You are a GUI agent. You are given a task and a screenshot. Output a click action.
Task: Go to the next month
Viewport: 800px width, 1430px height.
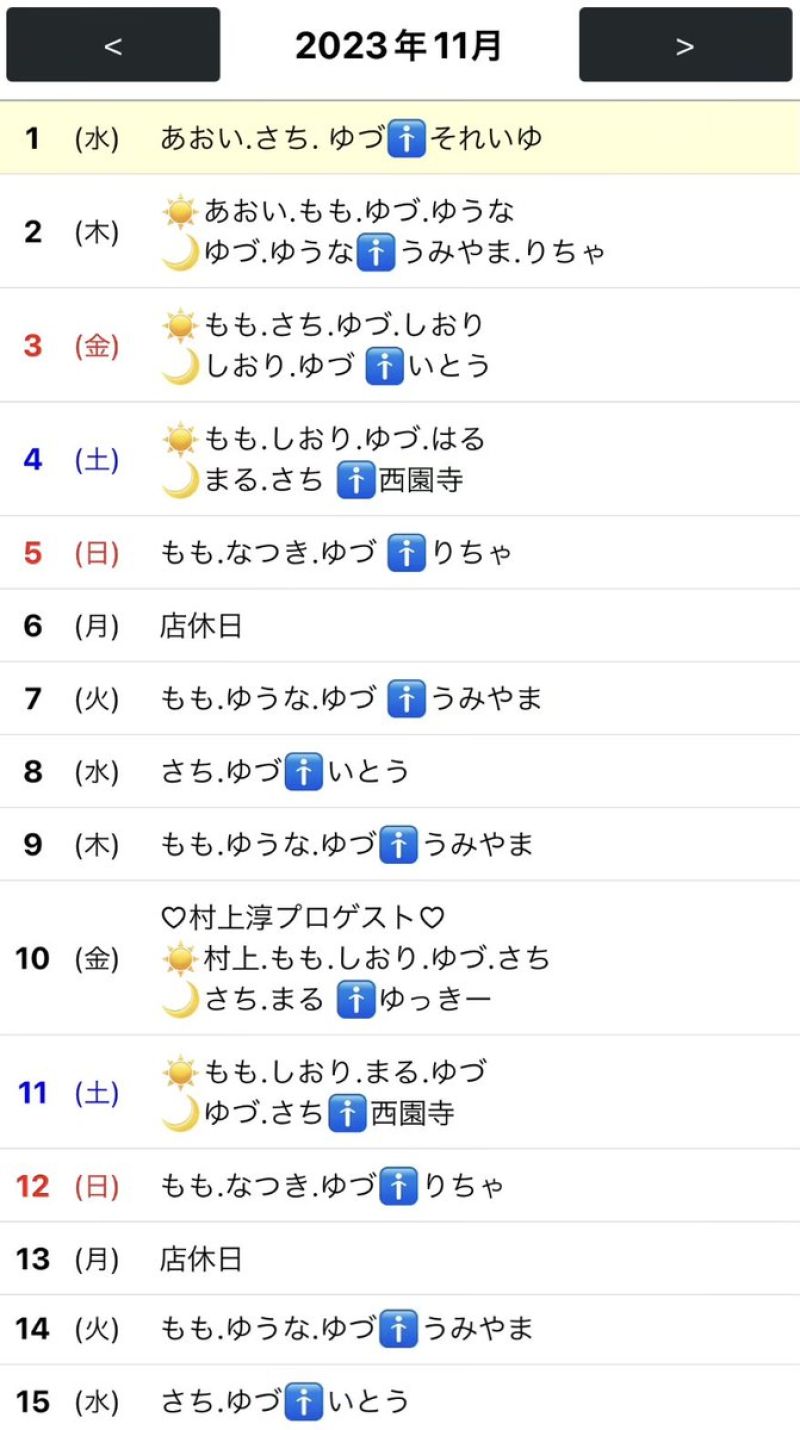pyautogui.click(x=685, y=45)
